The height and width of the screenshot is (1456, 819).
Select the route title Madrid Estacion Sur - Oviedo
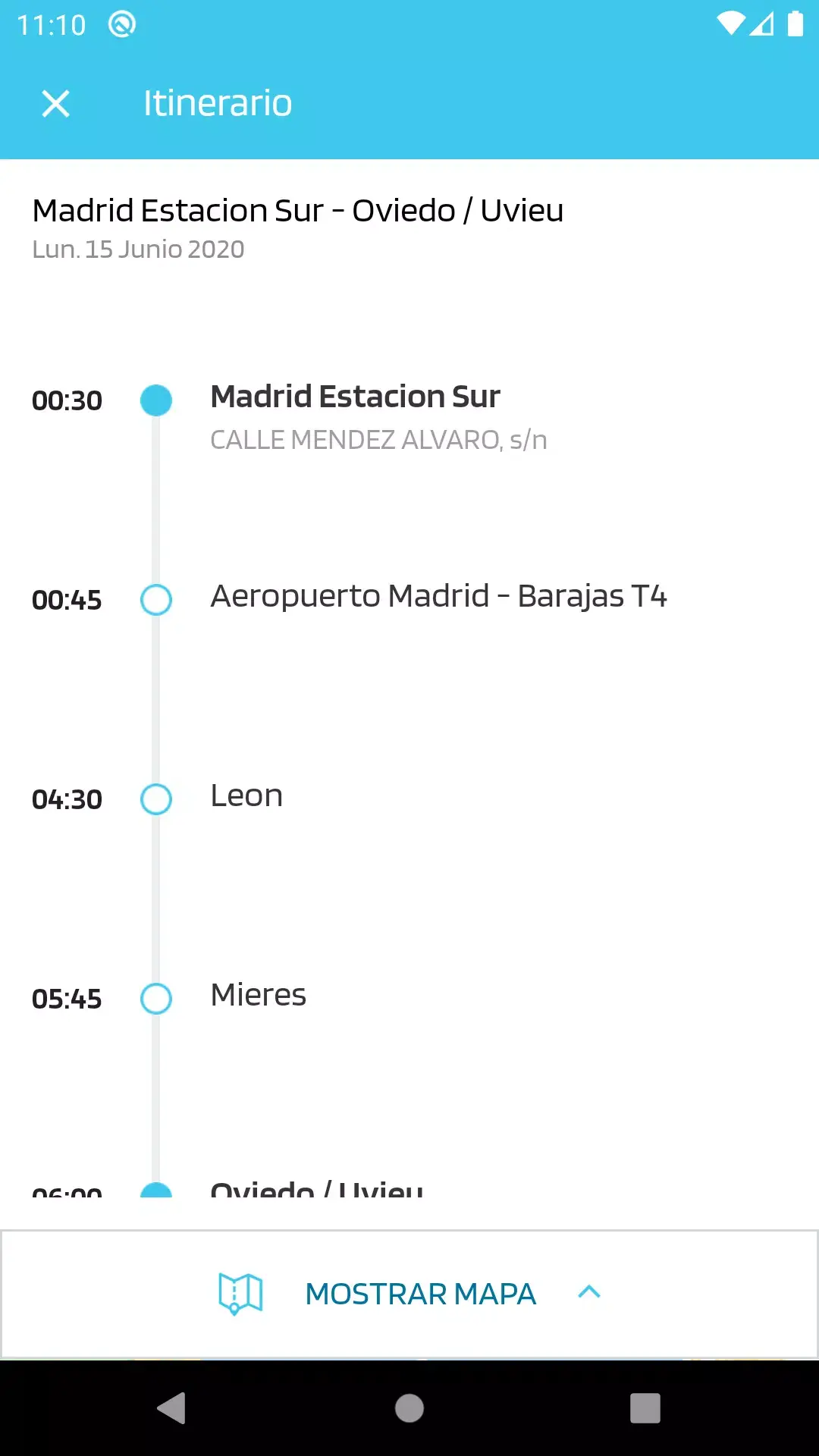pos(298,211)
